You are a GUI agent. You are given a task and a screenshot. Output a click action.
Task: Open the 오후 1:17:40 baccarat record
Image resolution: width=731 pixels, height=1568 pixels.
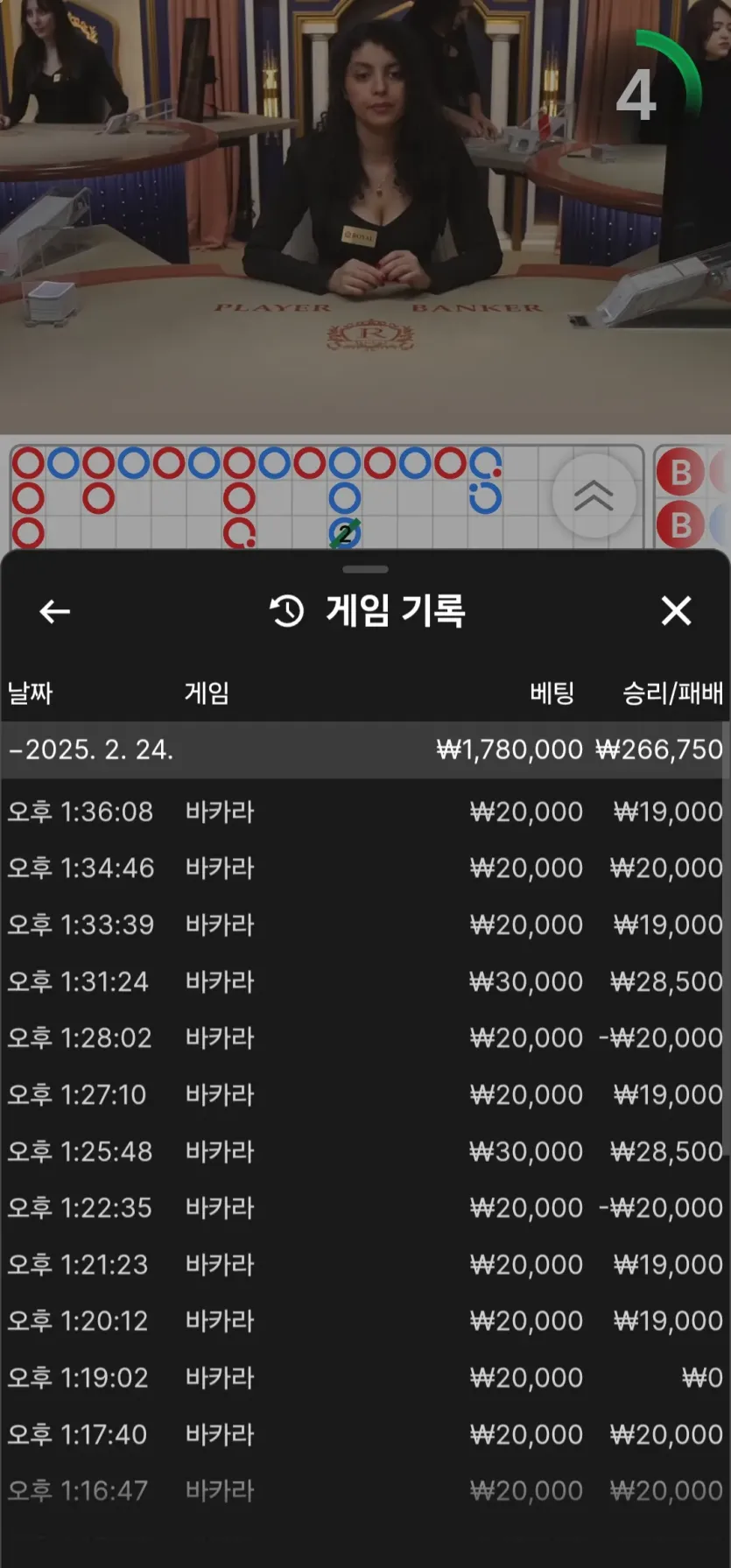pyautogui.click(x=364, y=1434)
